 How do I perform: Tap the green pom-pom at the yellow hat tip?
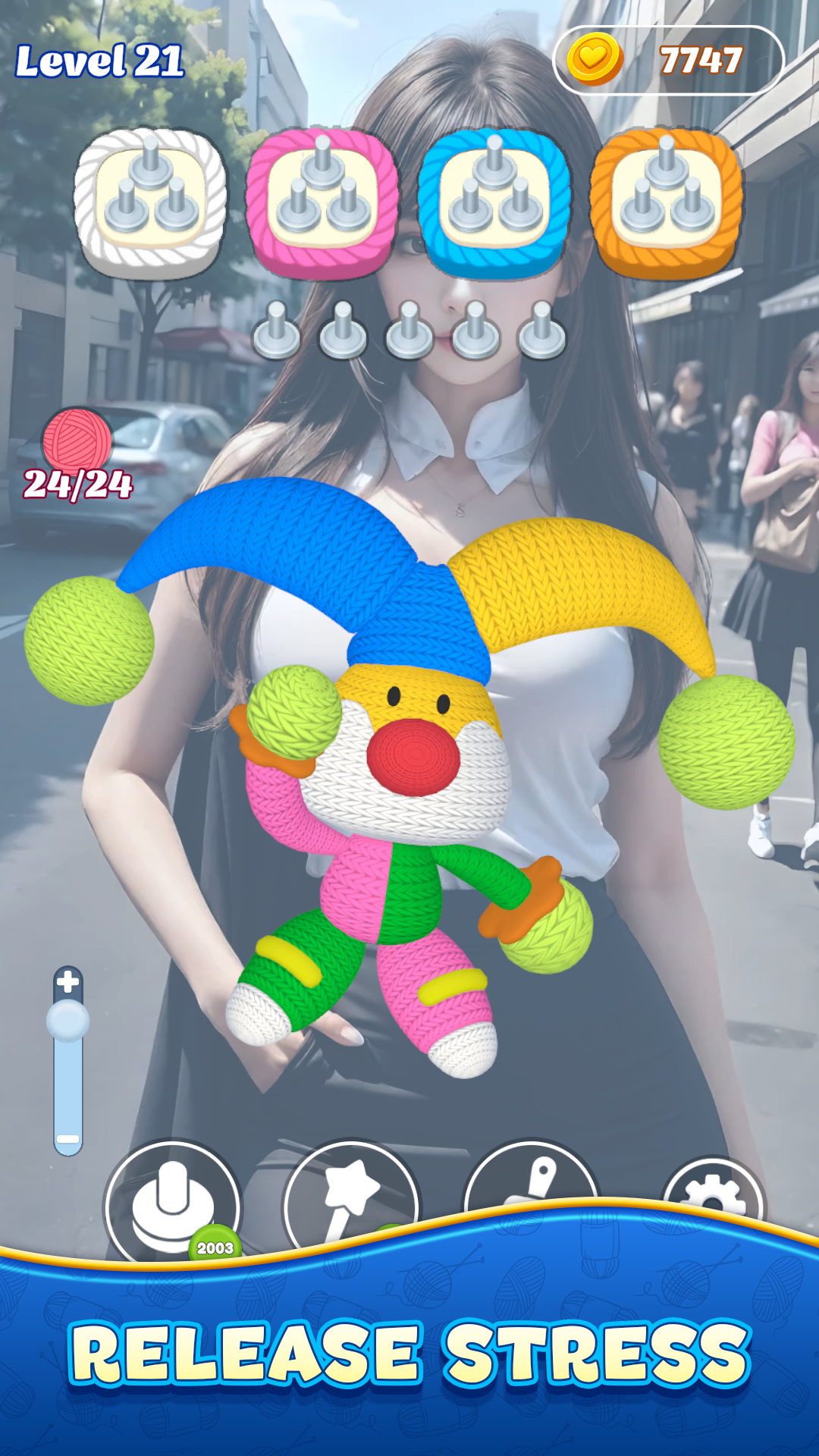726,742
